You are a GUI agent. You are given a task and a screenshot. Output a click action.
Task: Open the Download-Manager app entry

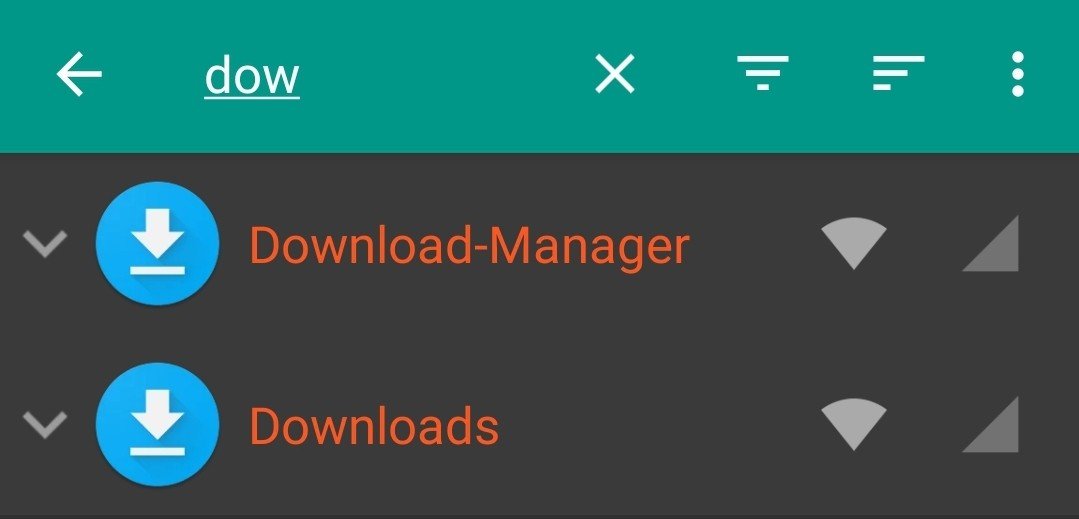click(x=468, y=245)
